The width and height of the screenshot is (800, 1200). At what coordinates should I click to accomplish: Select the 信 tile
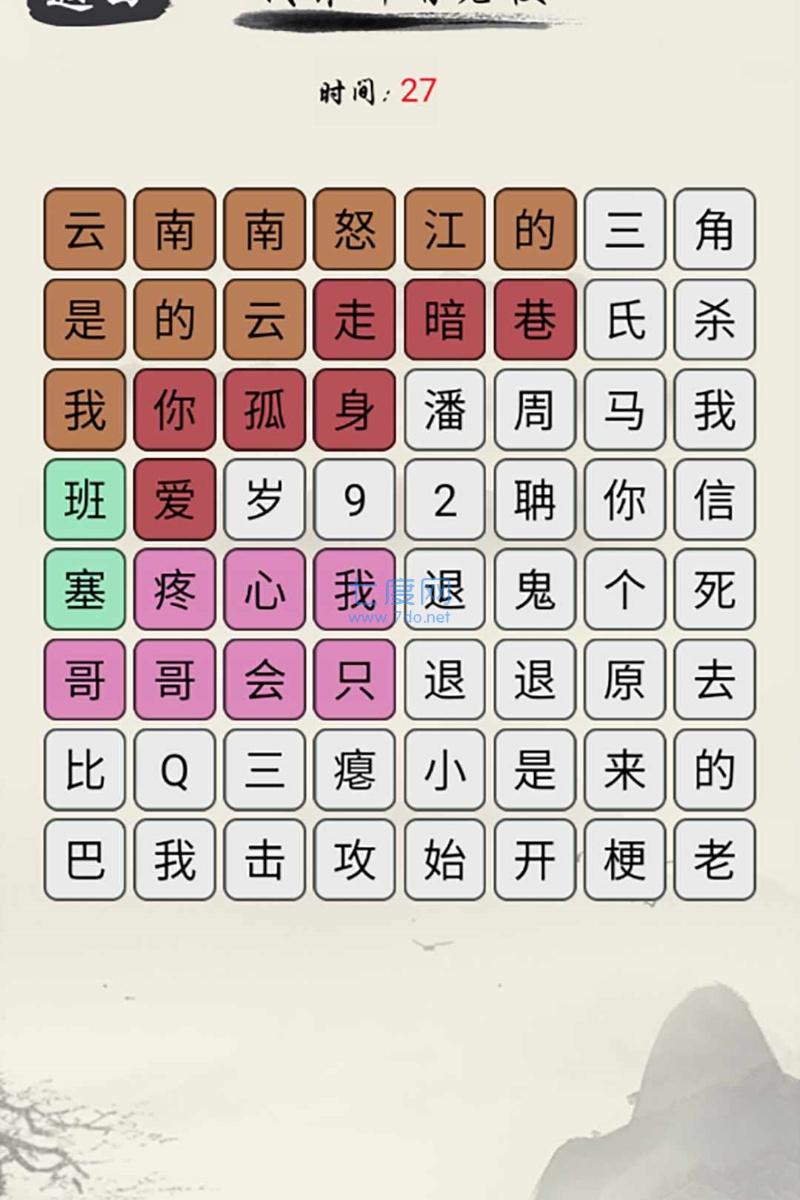coord(715,500)
